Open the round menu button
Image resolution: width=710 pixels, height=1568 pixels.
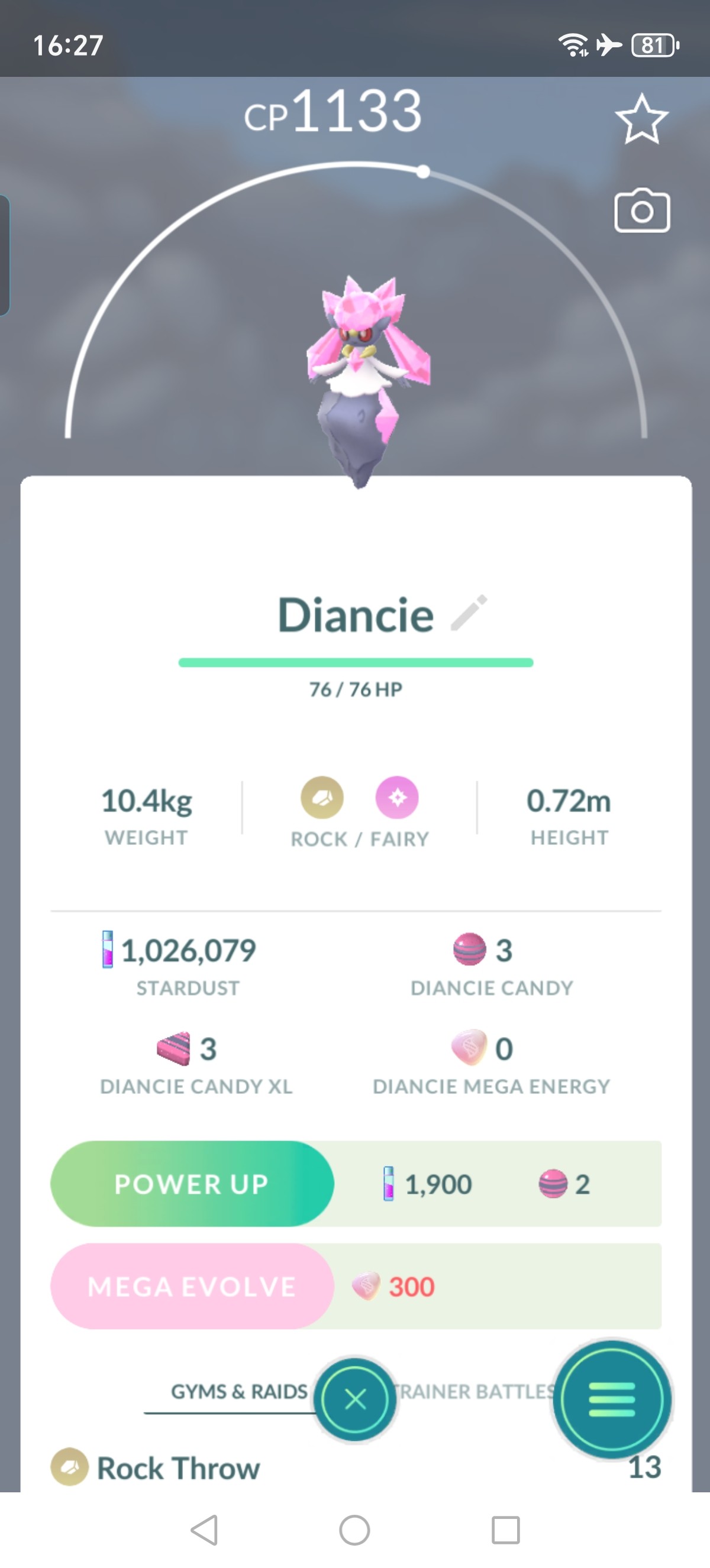click(x=612, y=1399)
